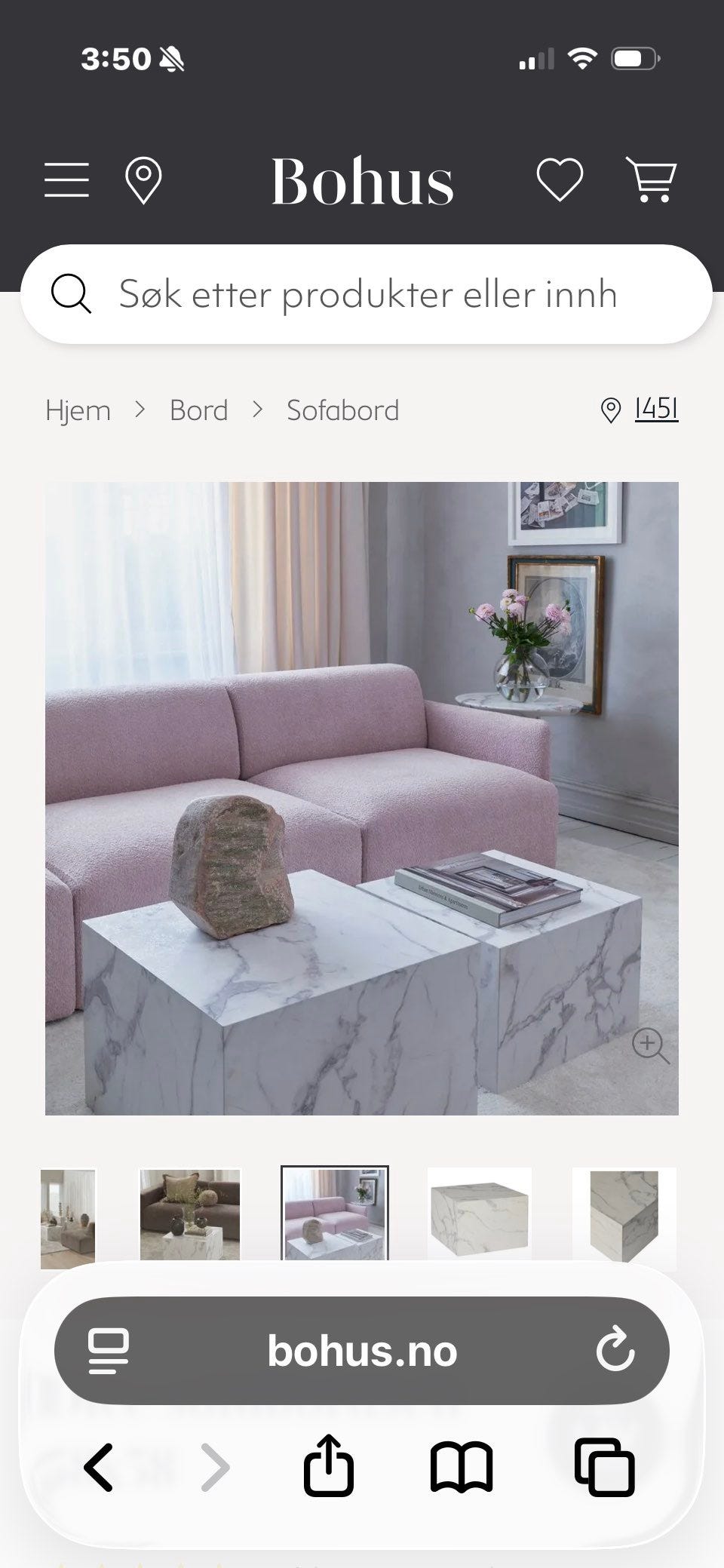Click the store location pin icon in header
The image size is (724, 1568).
(143, 180)
